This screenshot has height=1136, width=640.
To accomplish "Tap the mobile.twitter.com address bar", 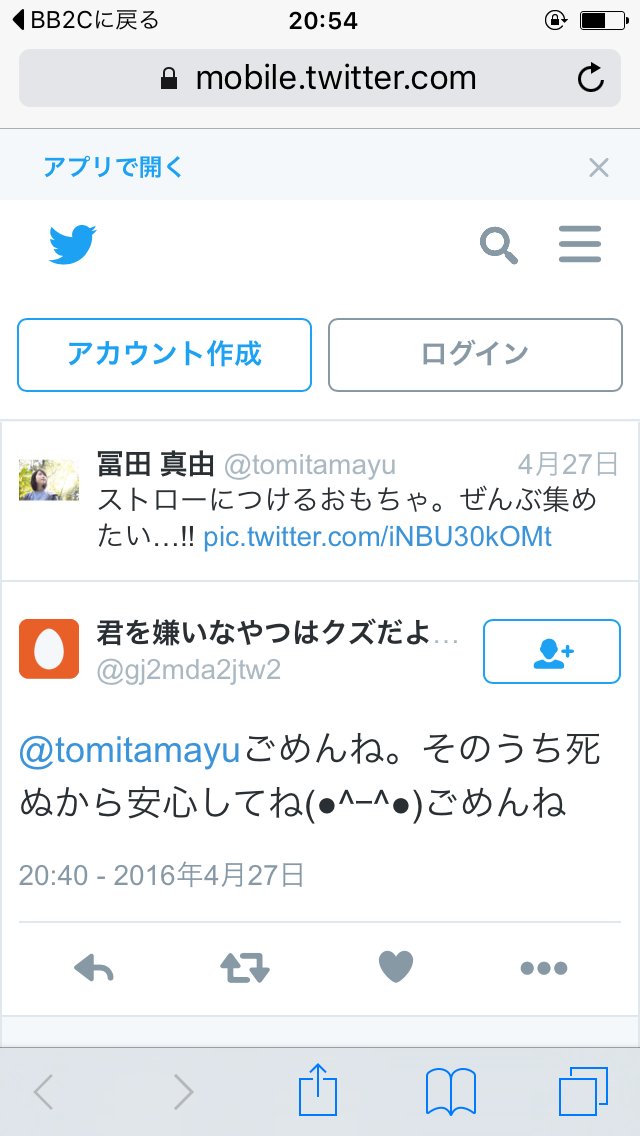I will coord(320,78).
